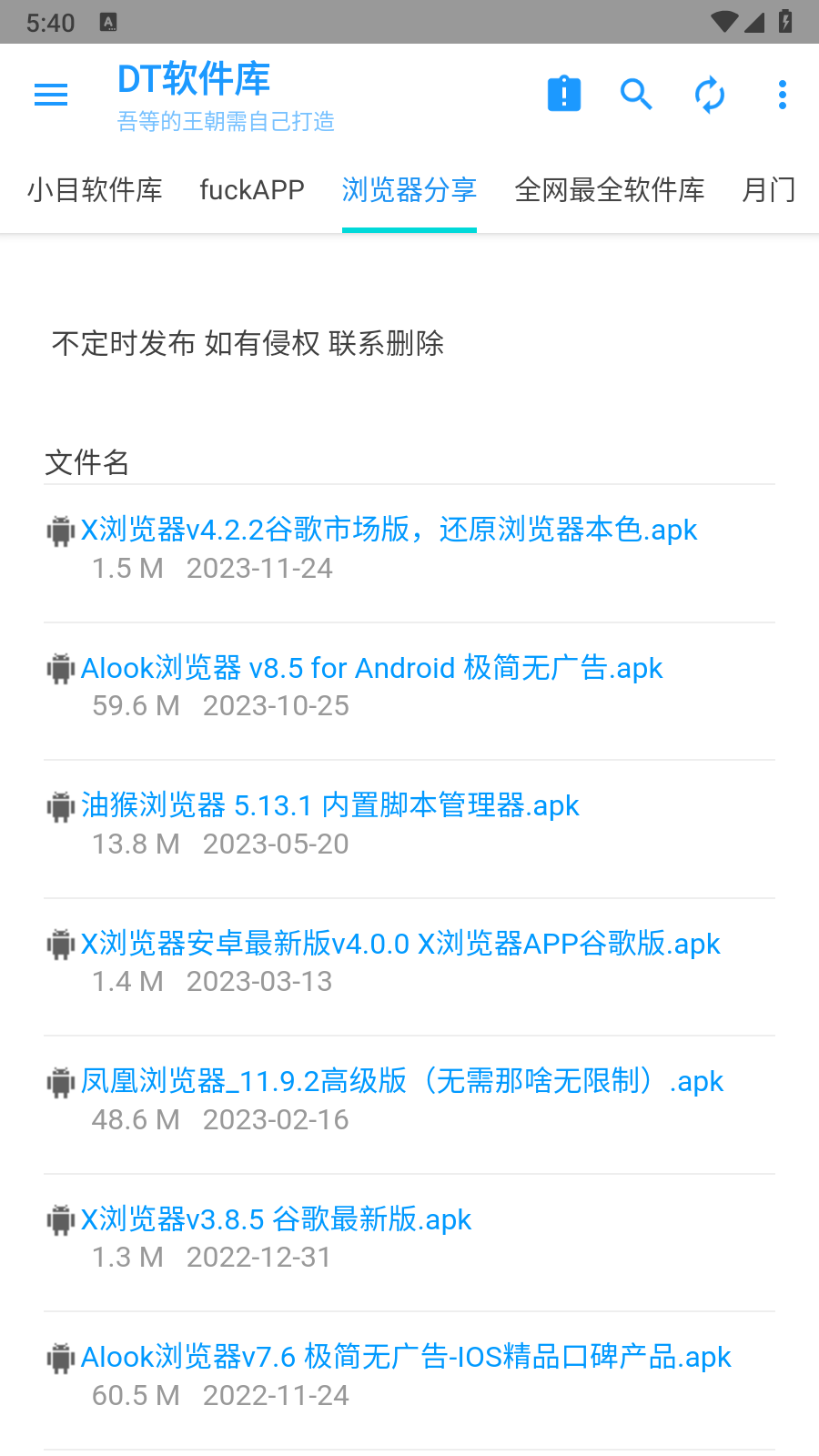Switch to the 浏览器分享 tab

pos(409,190)
